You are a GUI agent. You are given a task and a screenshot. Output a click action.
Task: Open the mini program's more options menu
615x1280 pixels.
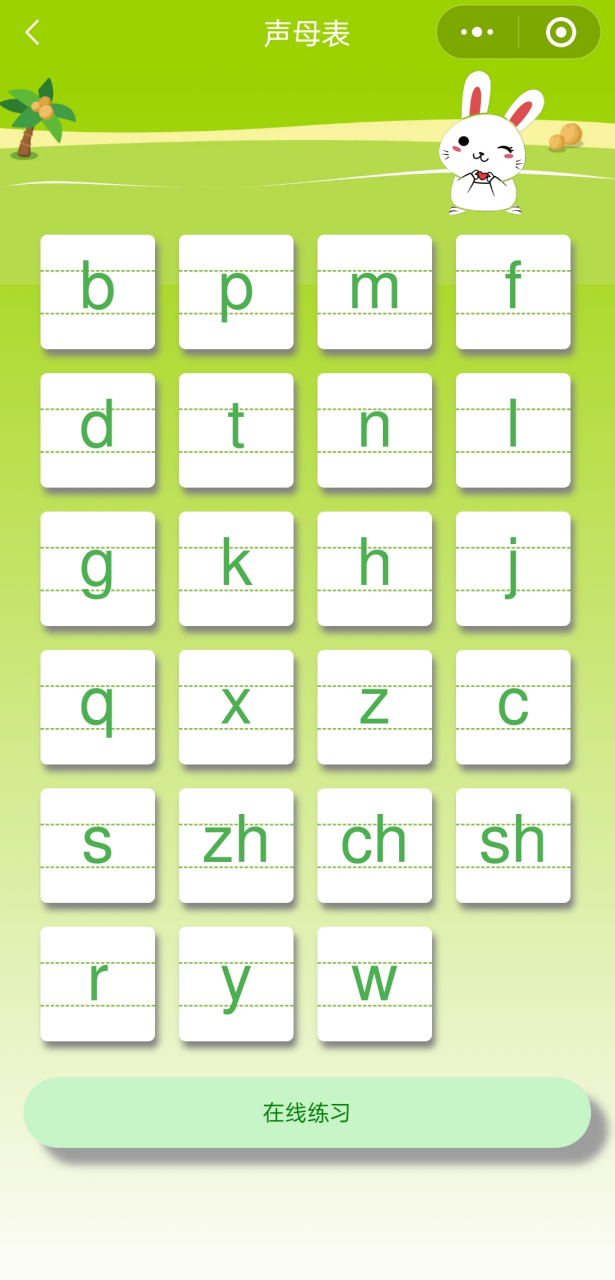tap(477, 33)
